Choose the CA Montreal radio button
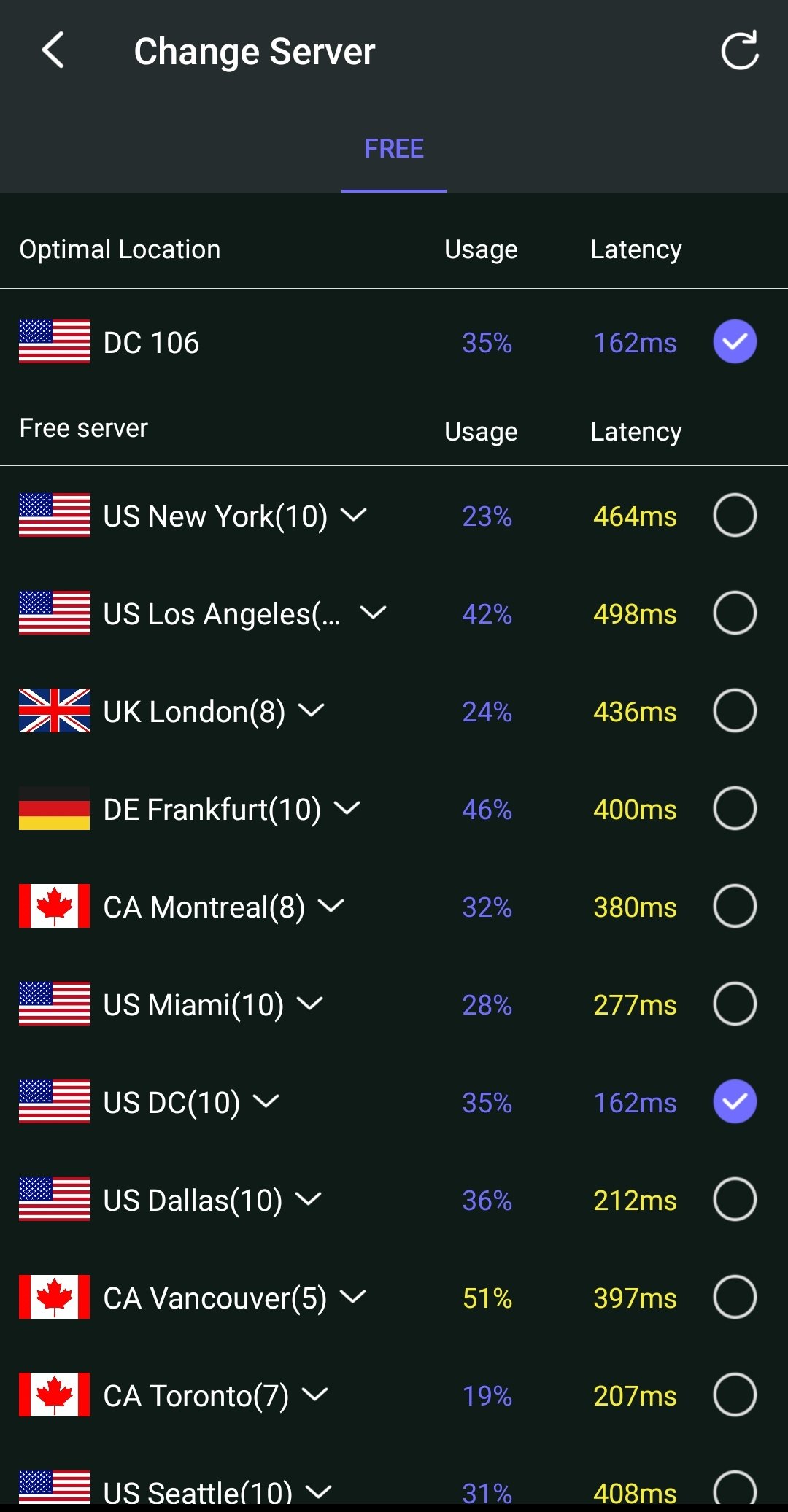Screen dimensions: 788x1512 click(735, 906)
